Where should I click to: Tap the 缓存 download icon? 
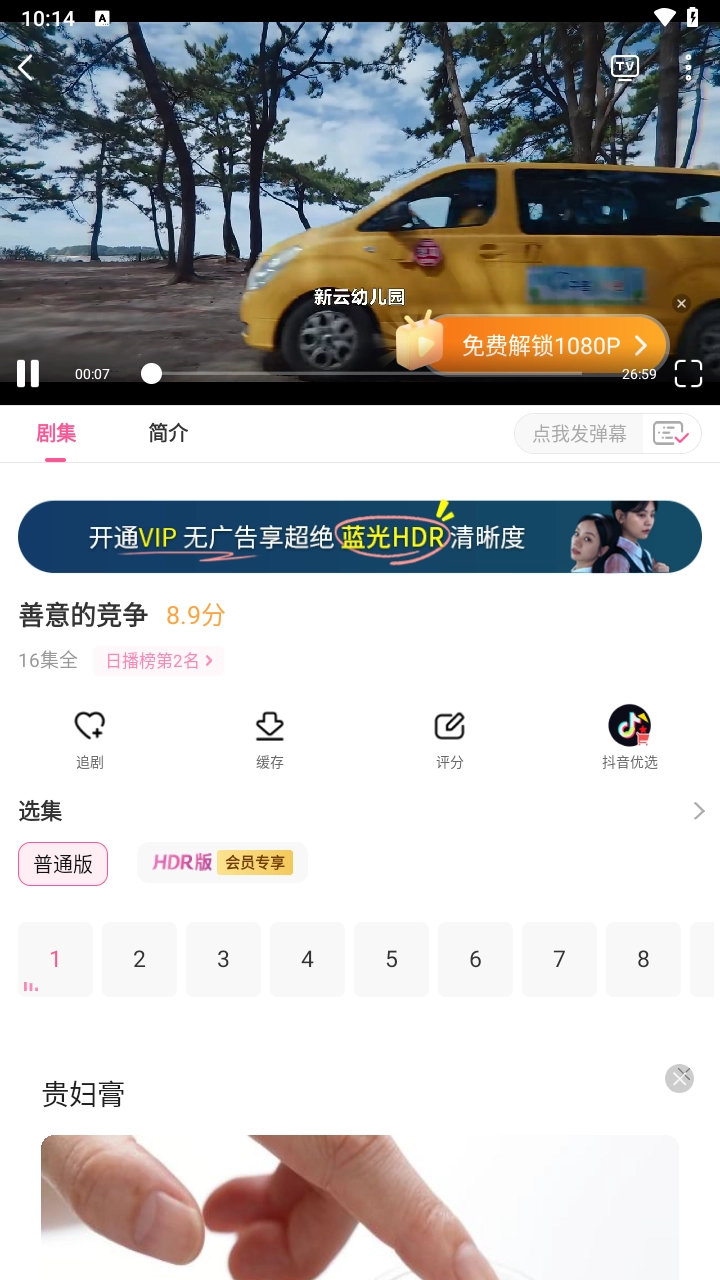pyautogui.click(x=269, y=737)
